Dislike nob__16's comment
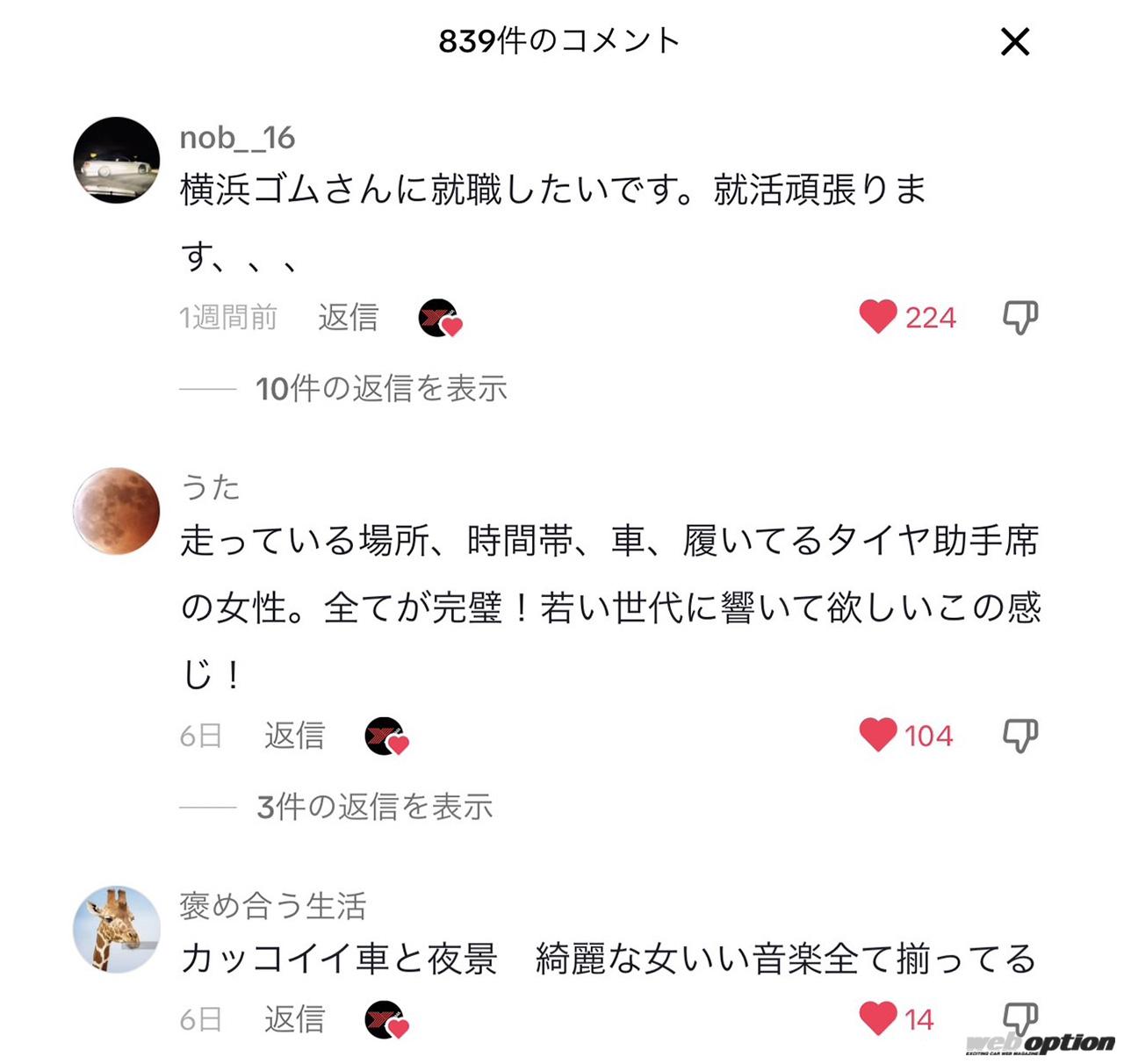1124x1064 pixels. pos(1020,317)
